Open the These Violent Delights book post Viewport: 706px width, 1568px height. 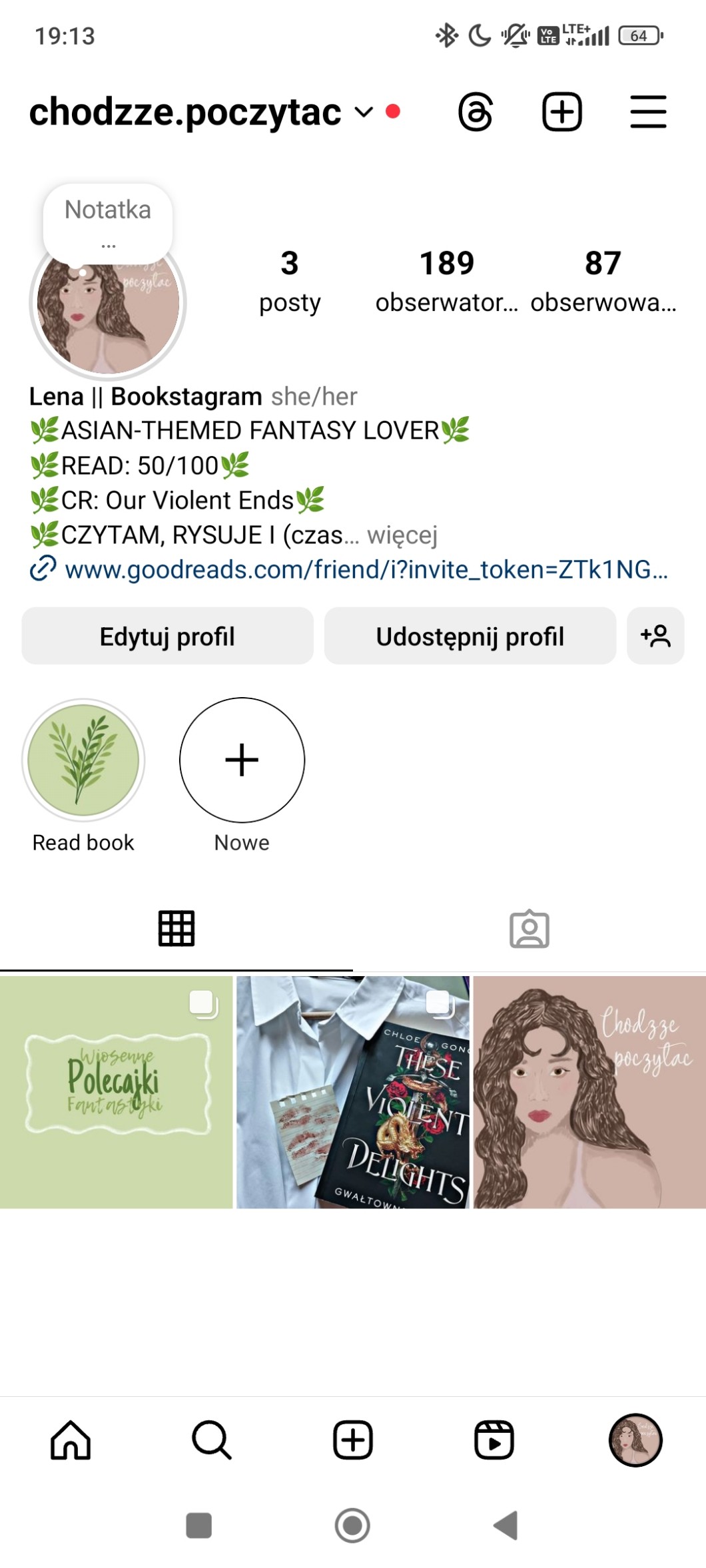coord(353,1093)
